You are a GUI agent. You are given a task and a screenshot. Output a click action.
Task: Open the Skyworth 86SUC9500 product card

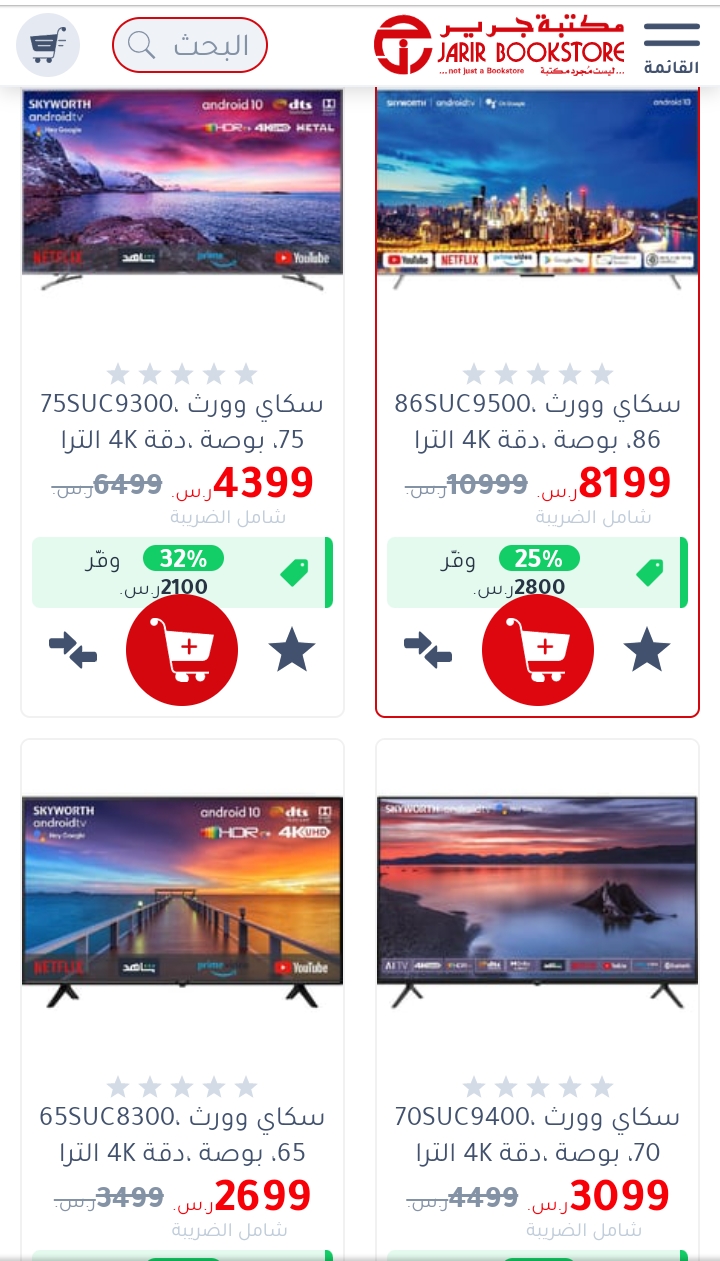538,400
